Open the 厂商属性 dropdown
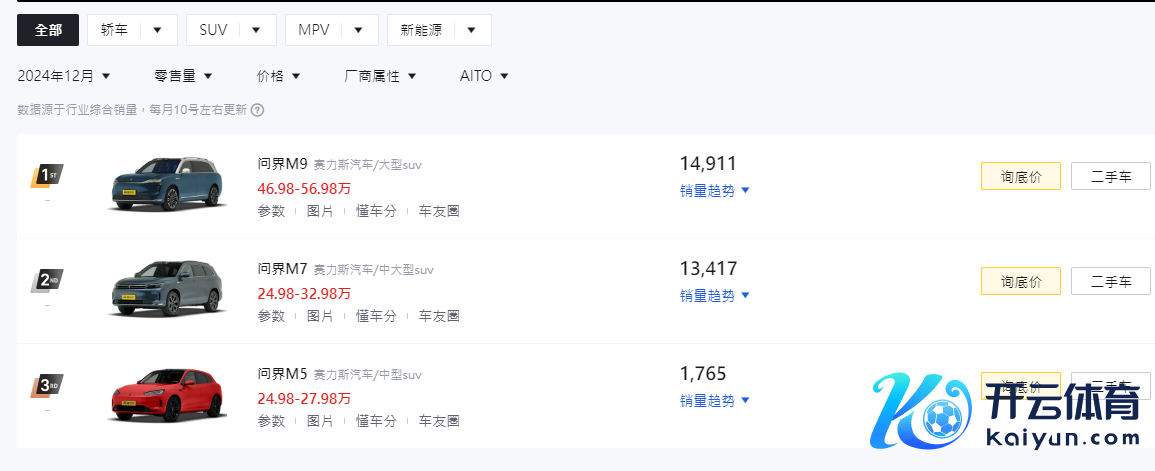This screenshot has width=1155, height=471. coord(380,76)
